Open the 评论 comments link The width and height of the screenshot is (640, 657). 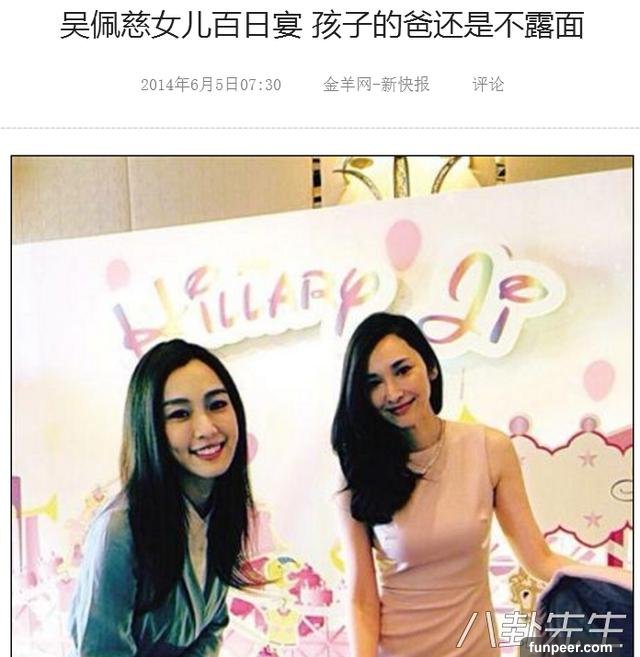click(488, 85)
